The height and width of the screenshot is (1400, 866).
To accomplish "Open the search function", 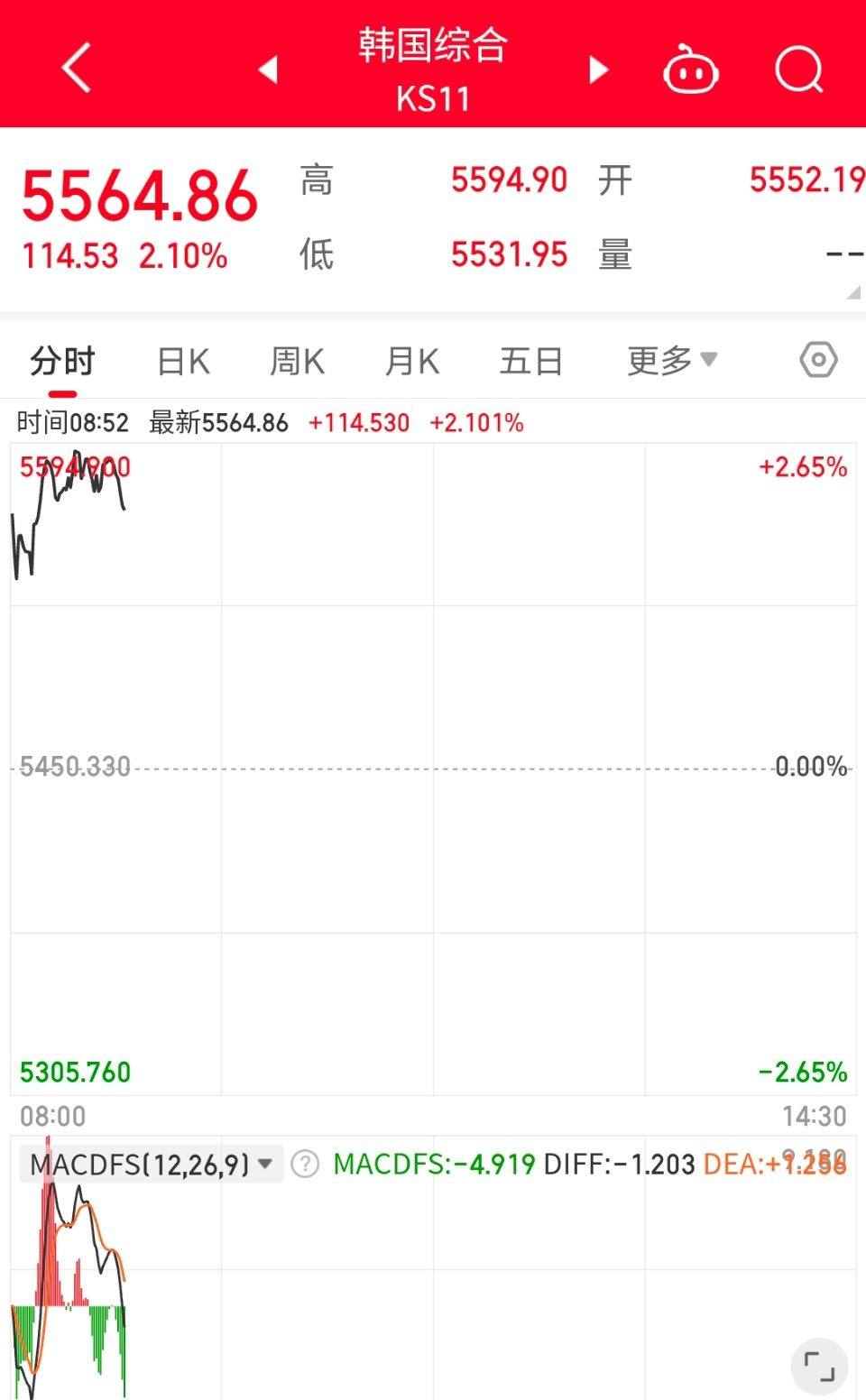I will [x=798, y=68].
